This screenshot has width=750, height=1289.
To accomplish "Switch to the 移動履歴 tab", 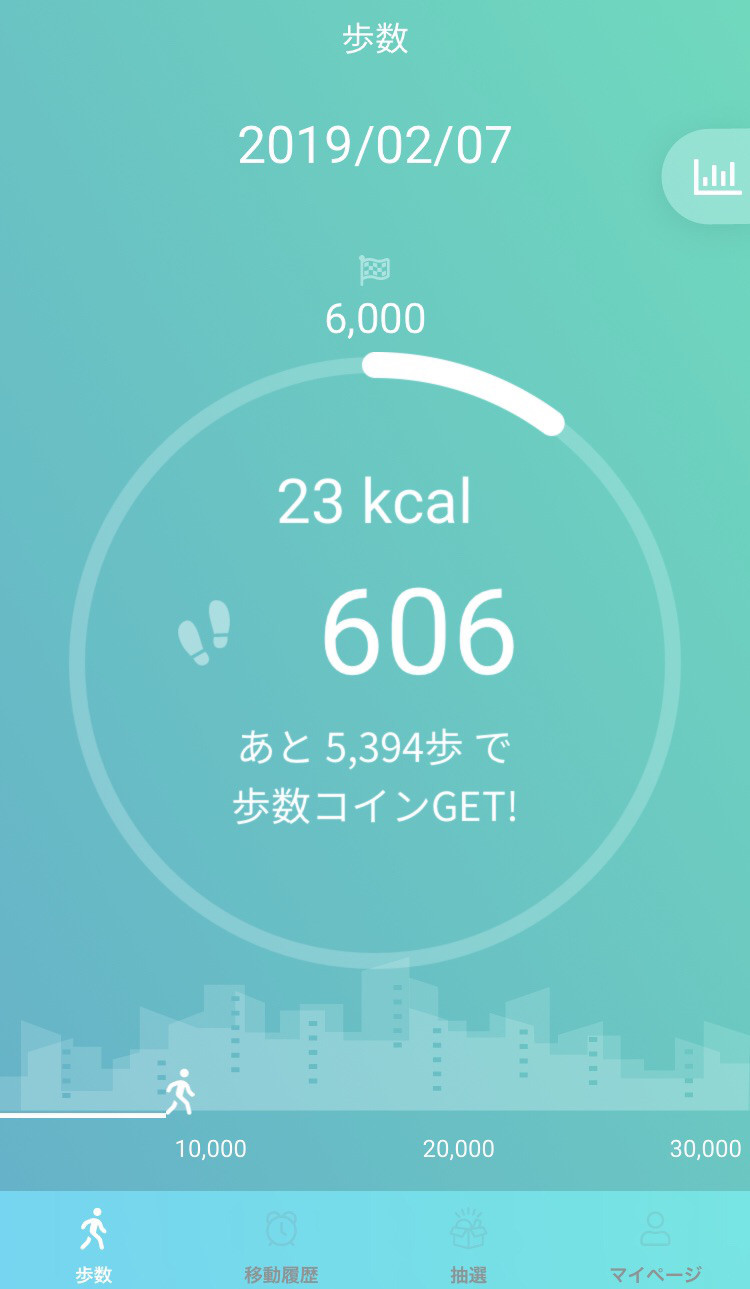I will (281, 1244).
